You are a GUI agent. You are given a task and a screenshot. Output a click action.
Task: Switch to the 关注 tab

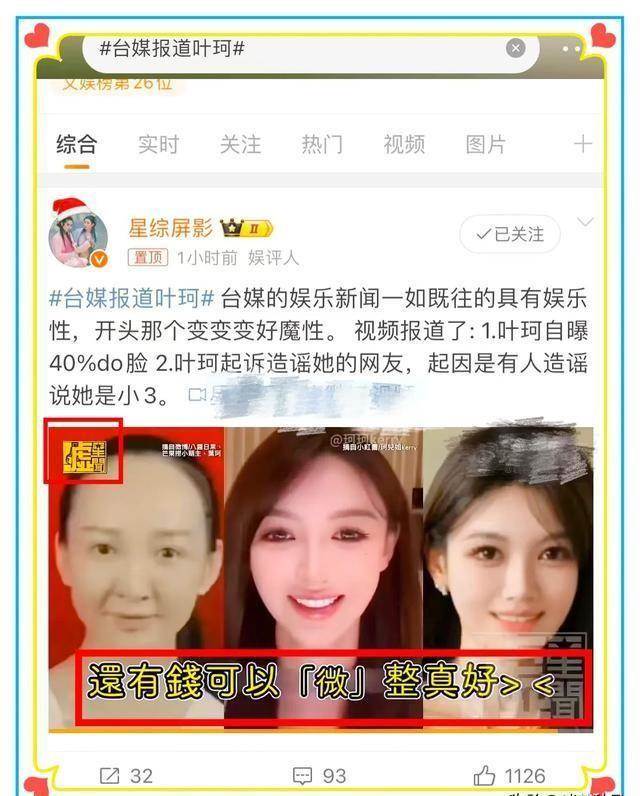click(240, 144)
